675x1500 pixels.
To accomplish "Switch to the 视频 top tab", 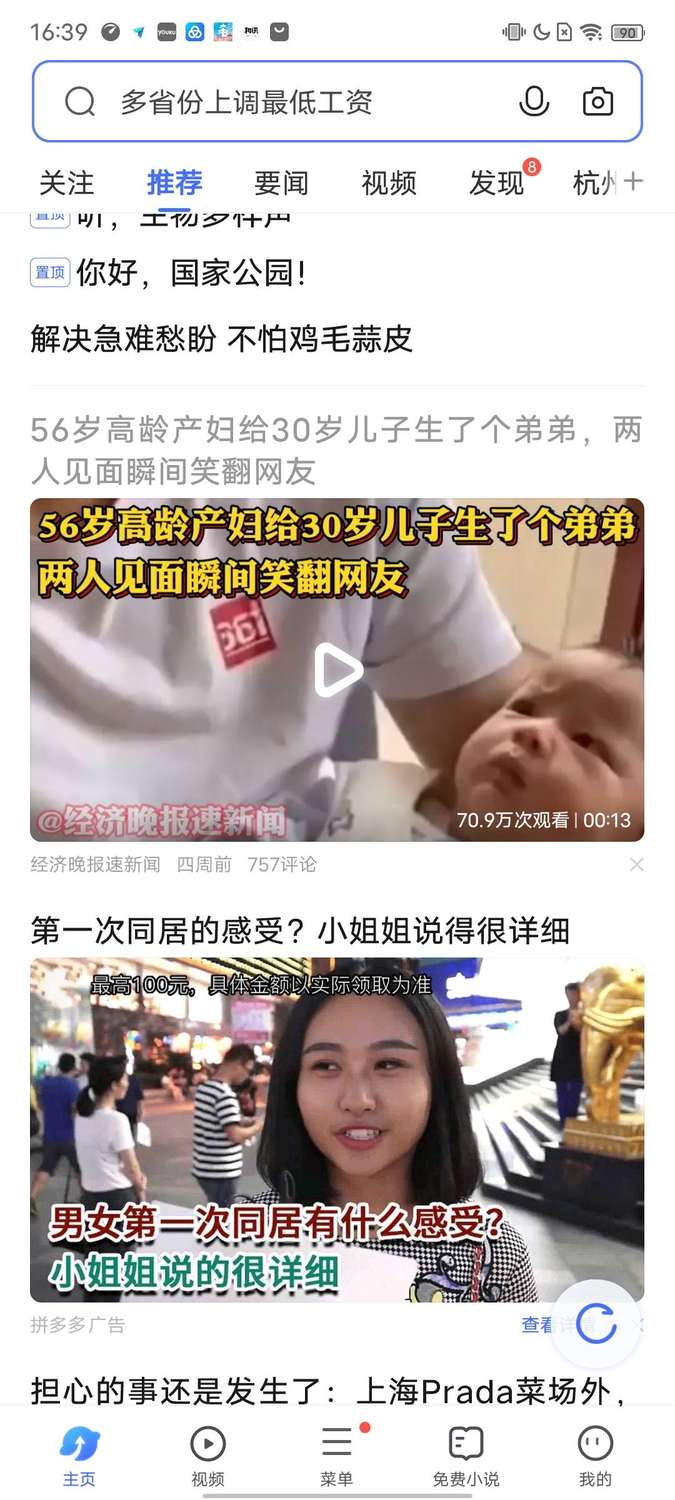I will point(389,183).
